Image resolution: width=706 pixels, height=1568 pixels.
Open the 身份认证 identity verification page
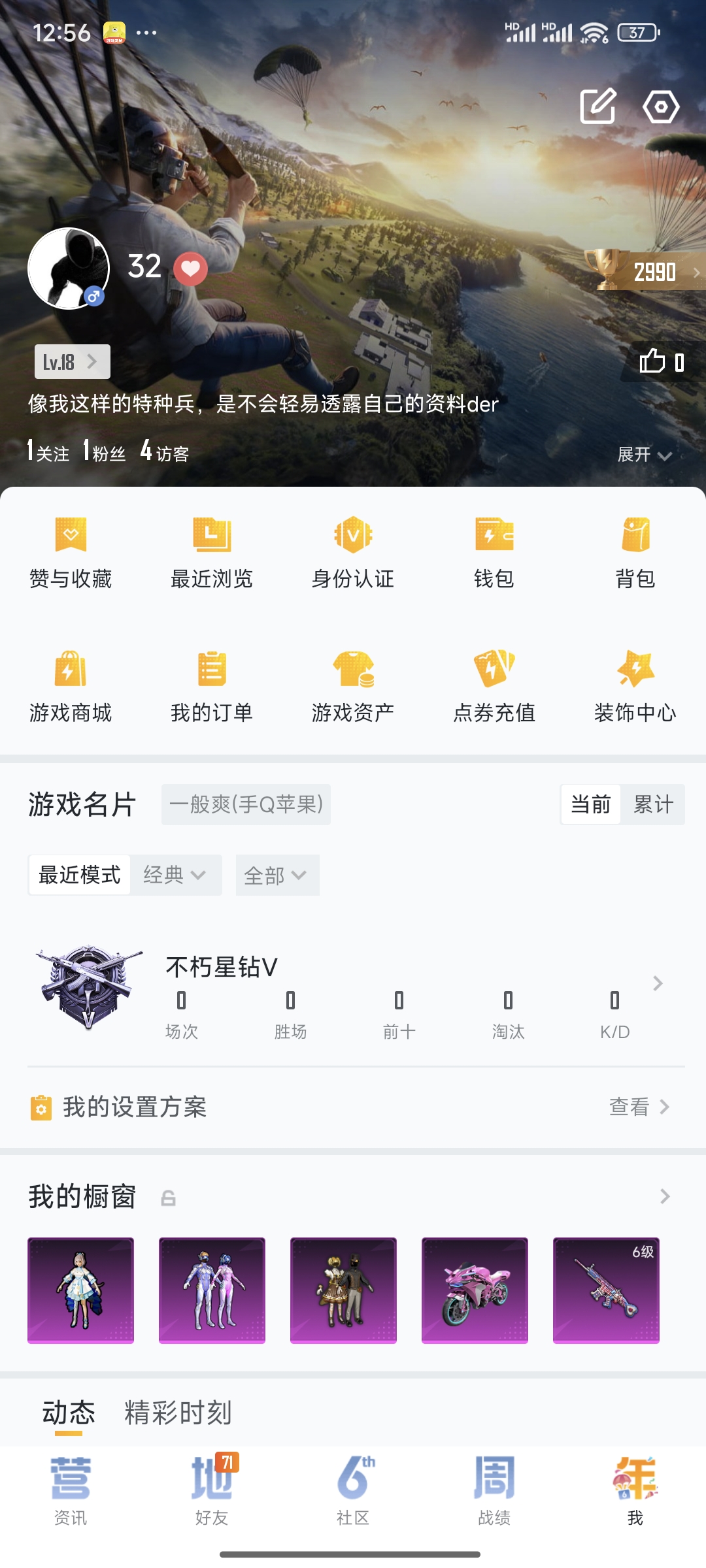coord(353,552)
